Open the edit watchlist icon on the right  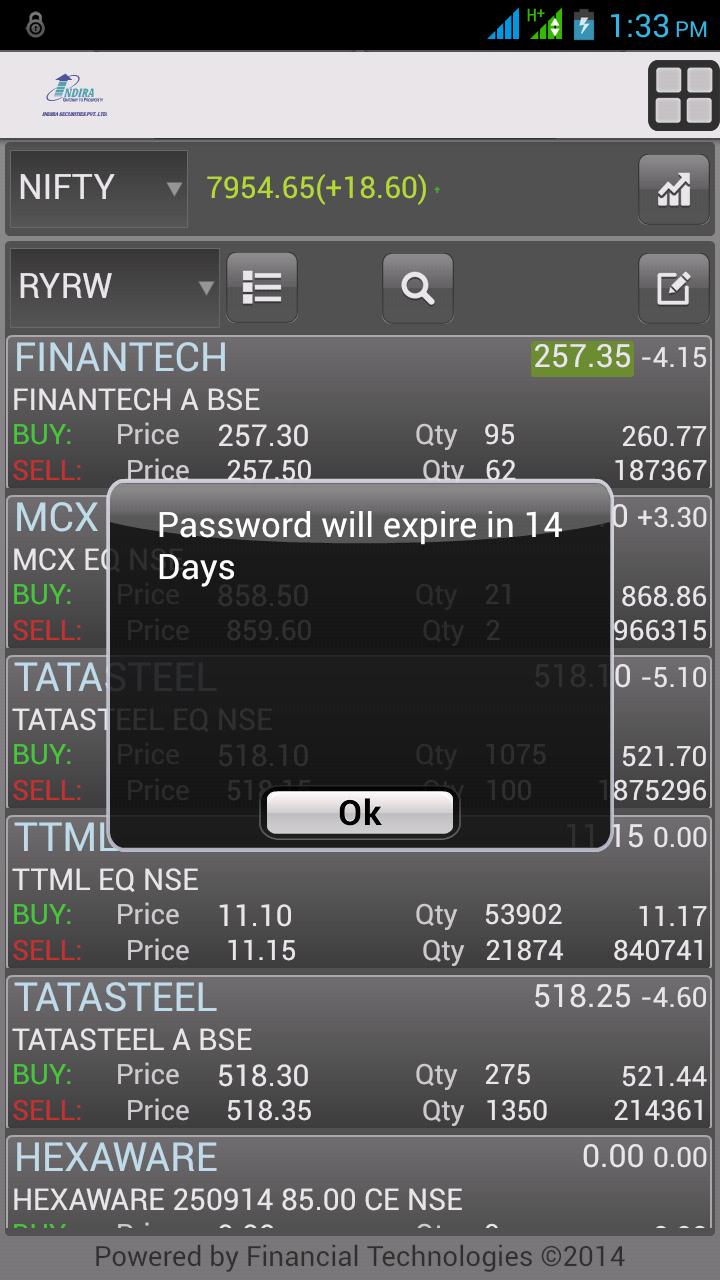[x=674, y=288]
